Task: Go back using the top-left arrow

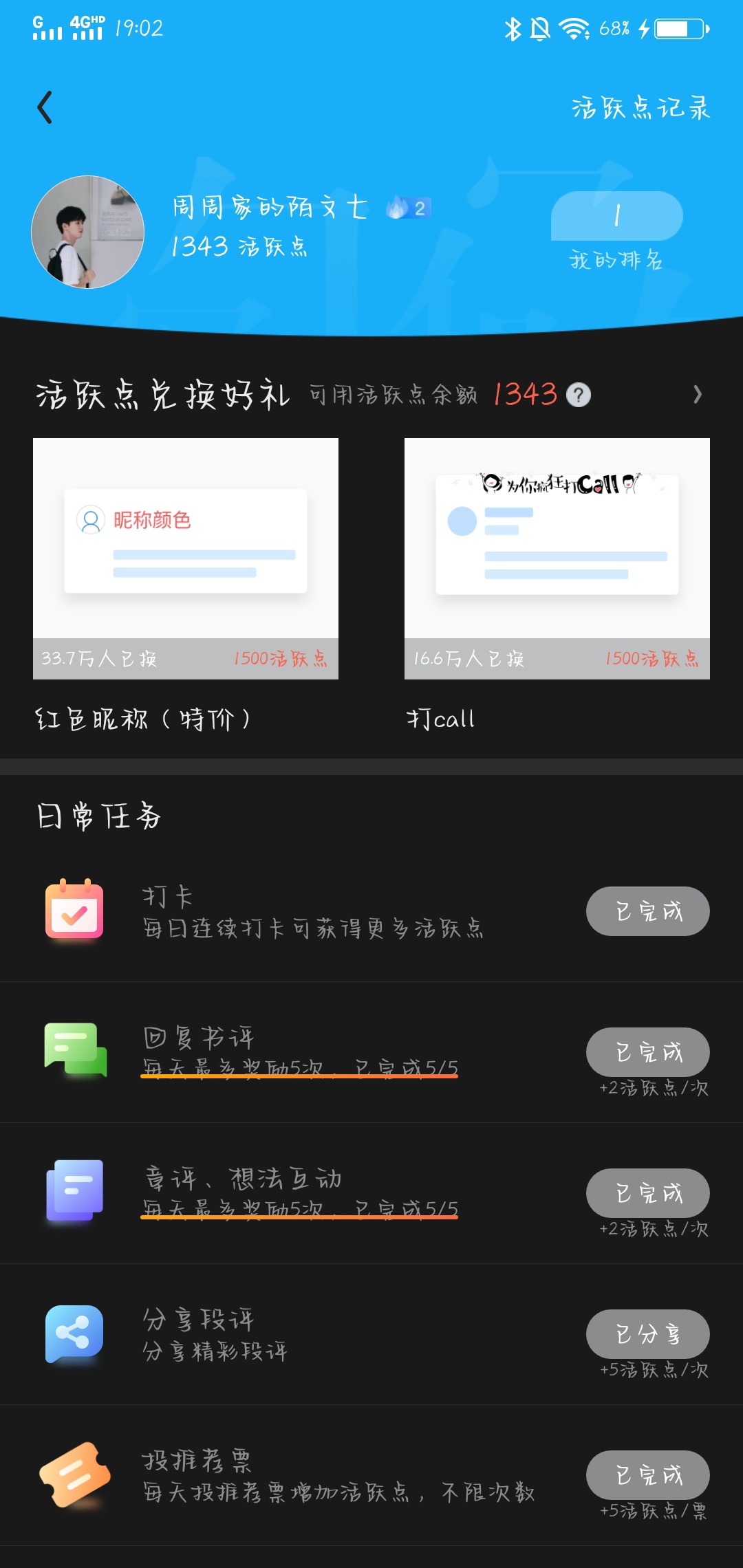Action: point(45,108)
